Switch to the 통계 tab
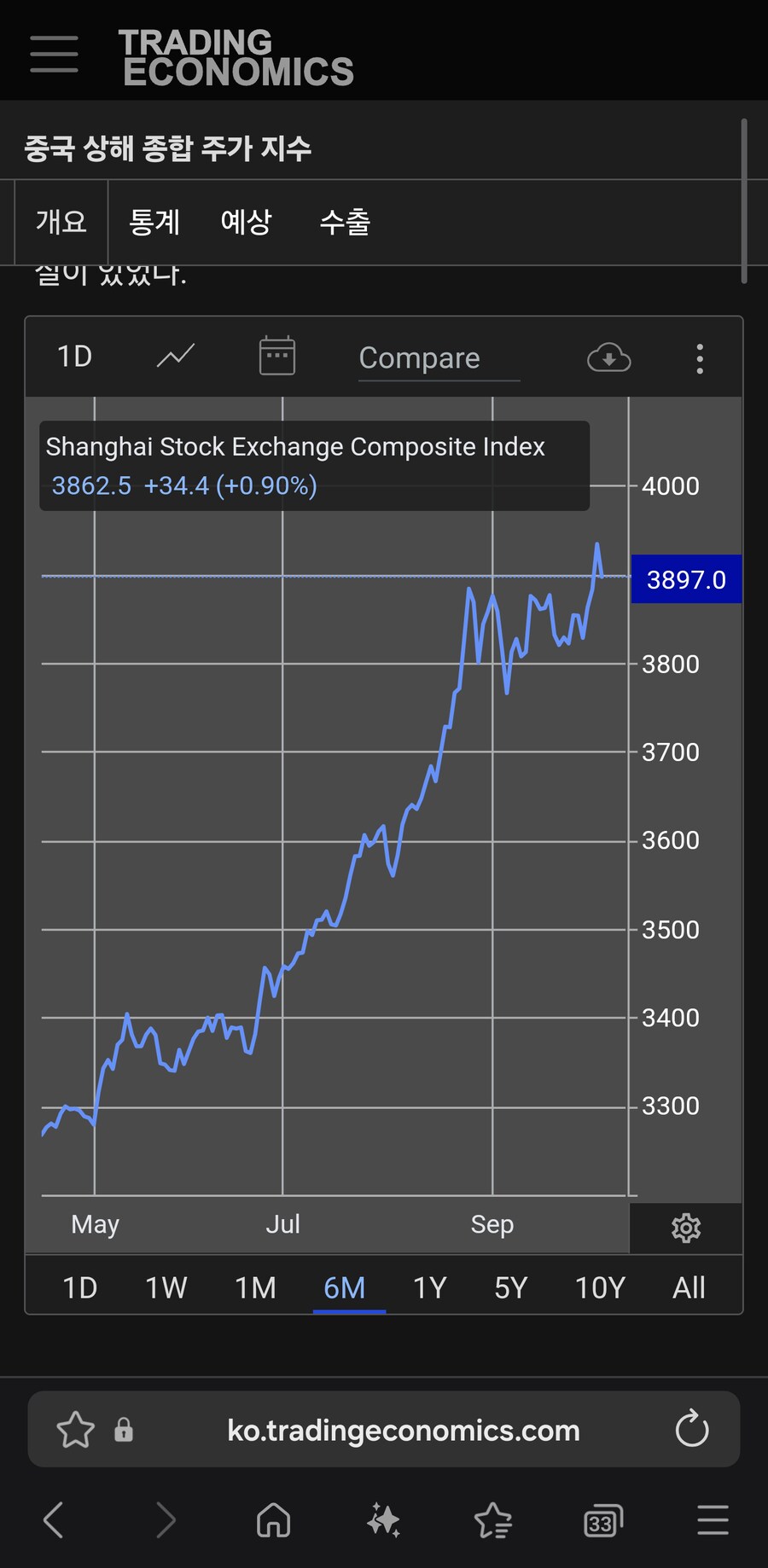 point(154,222)
